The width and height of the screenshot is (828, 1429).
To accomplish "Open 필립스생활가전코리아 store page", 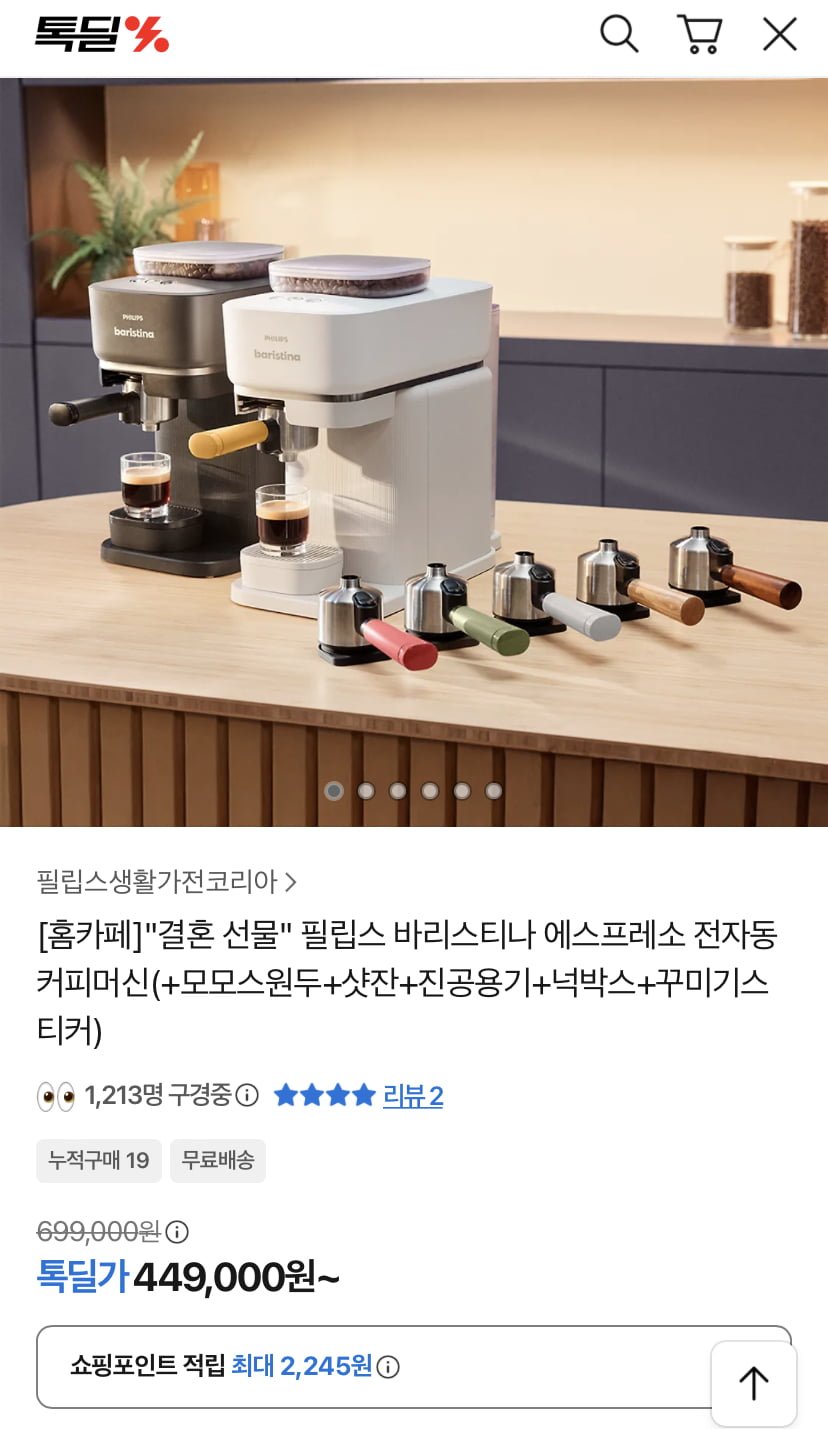I will tap(167, 881).
